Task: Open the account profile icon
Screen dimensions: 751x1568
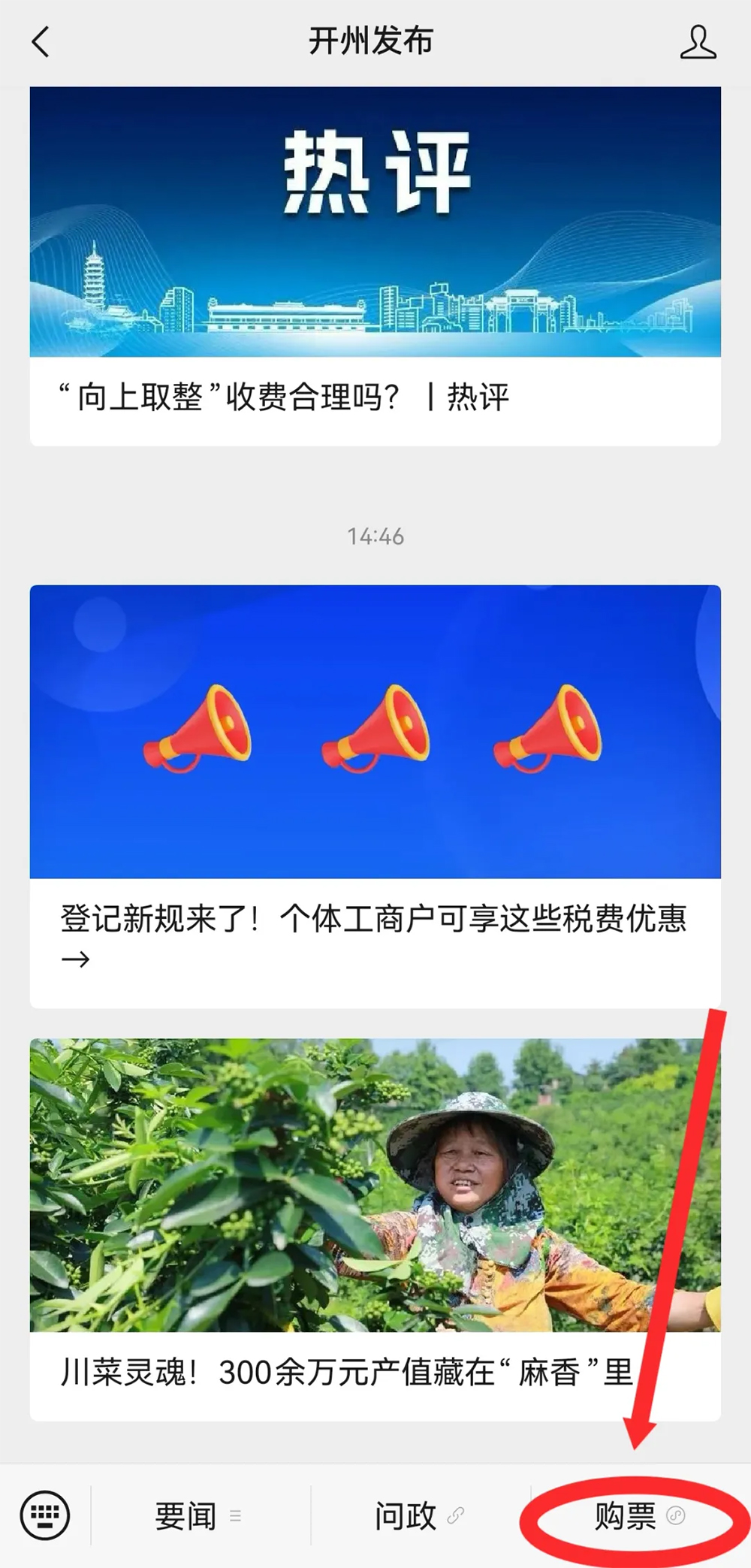Action: point(698,42)
